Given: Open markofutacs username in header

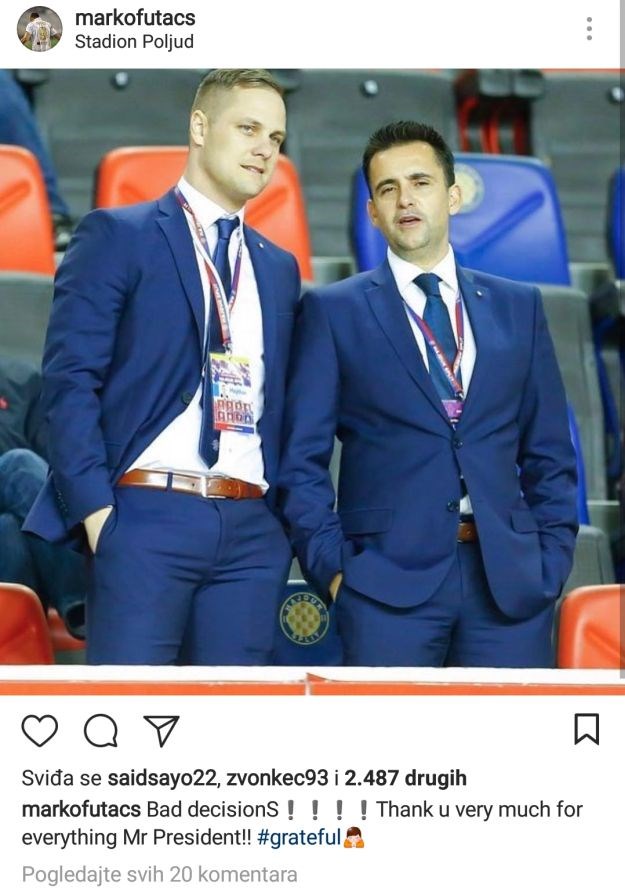Looking at the screenshot, I should pos(135,17).
